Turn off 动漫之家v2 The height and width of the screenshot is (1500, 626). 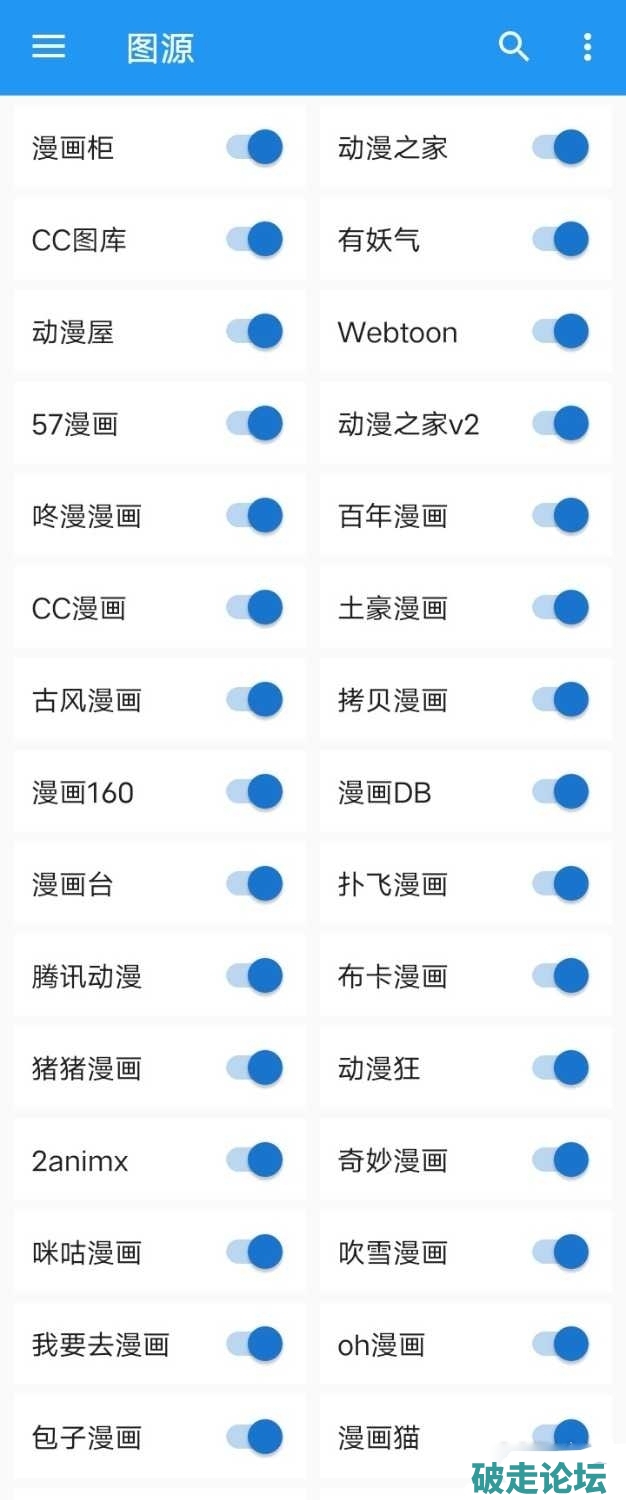[x=561, y=424]
